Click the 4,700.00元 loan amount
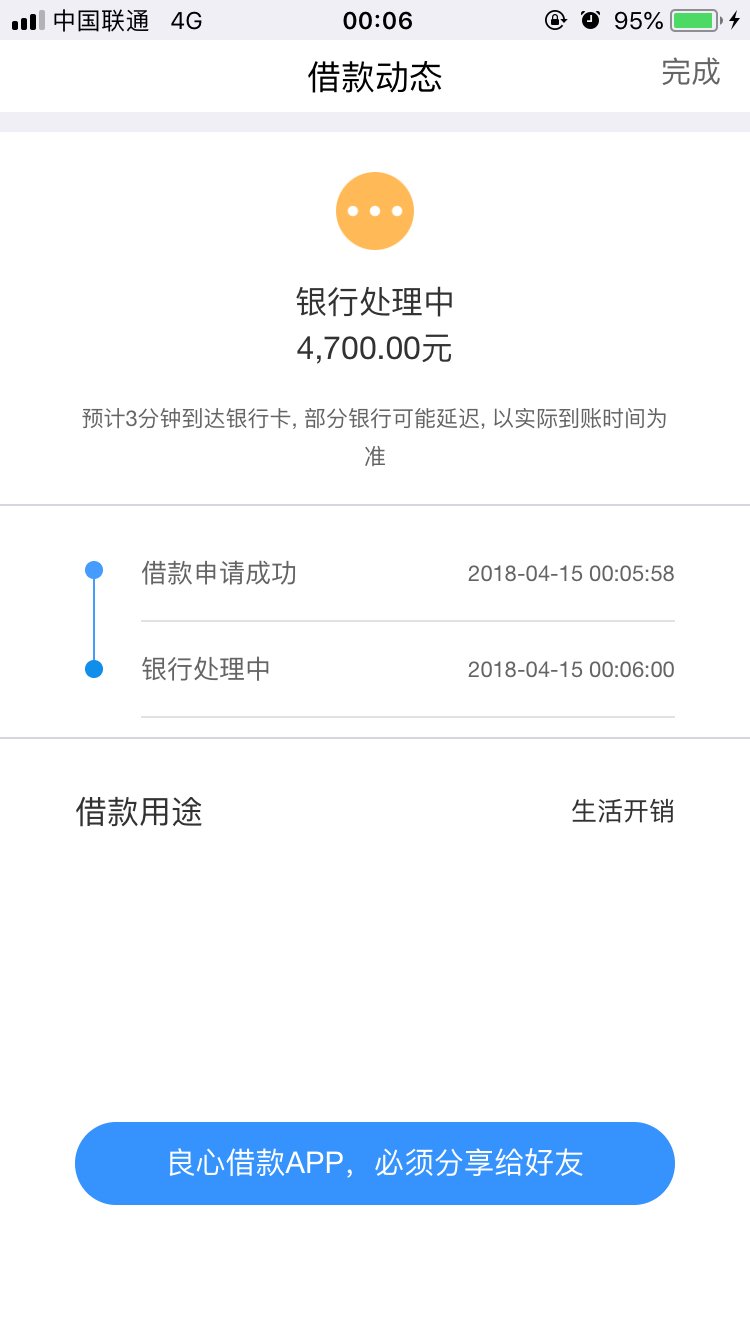Screen dimensions: 750x1334 click(x=375, y=349)
